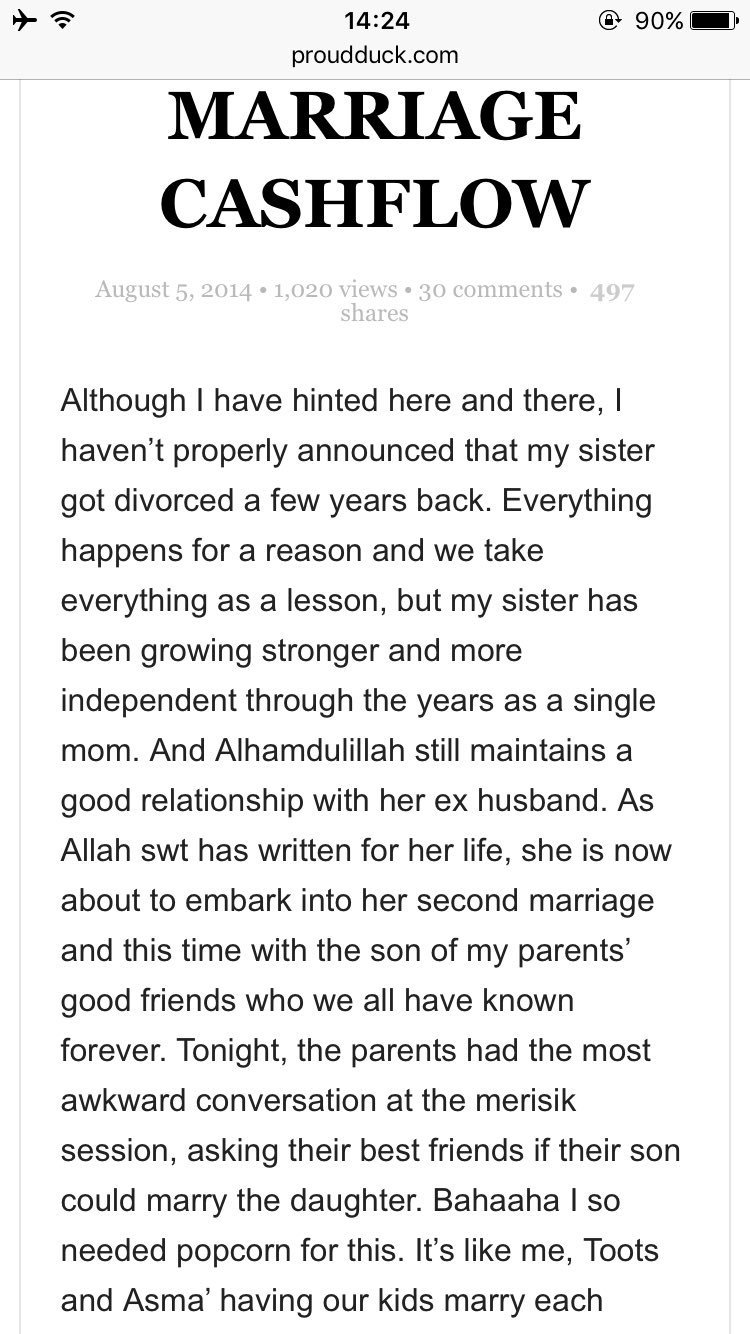Tap the proudduck.com address bar
The width and height of the screenshot is (750, 1334).
click(375, 56)
